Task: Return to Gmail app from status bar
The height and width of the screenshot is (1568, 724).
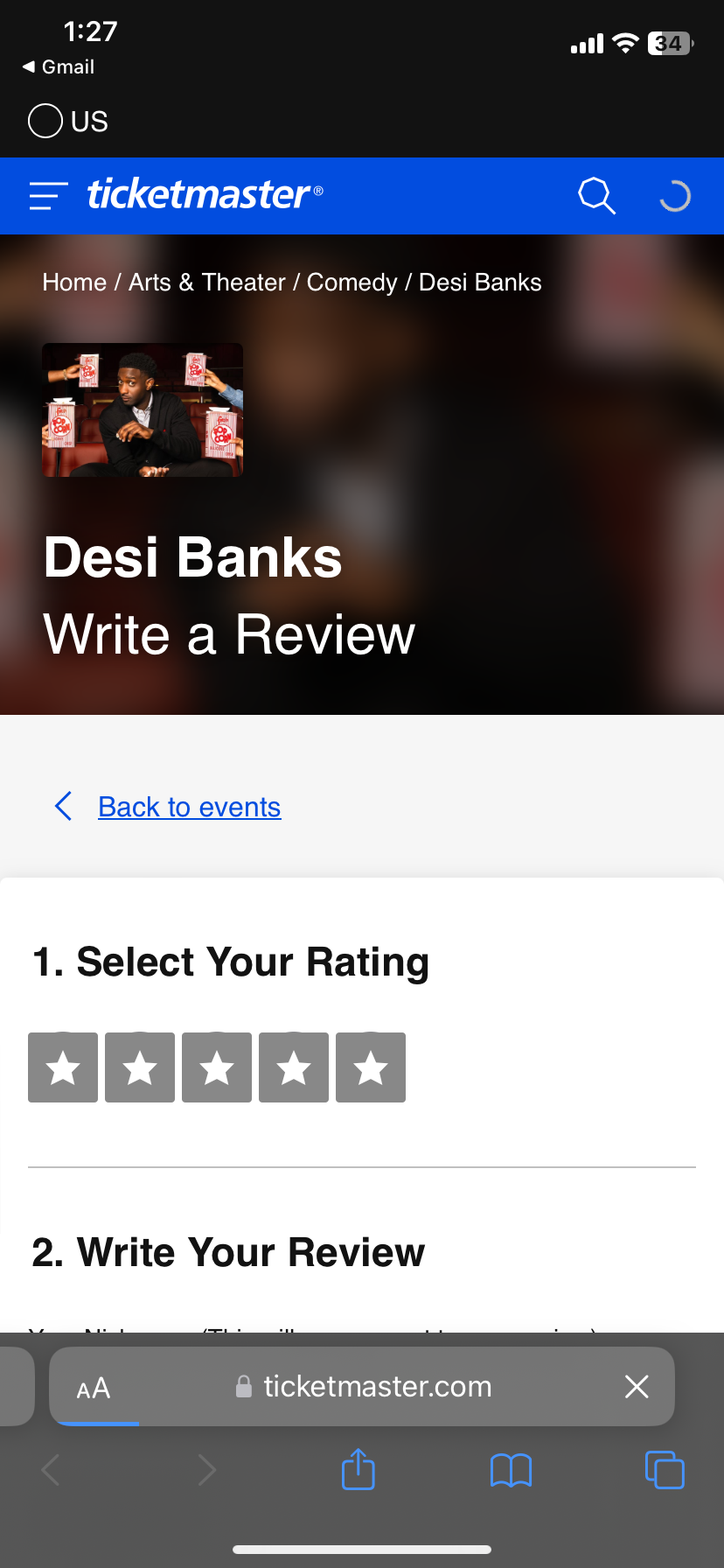Action: coord(59,66)
